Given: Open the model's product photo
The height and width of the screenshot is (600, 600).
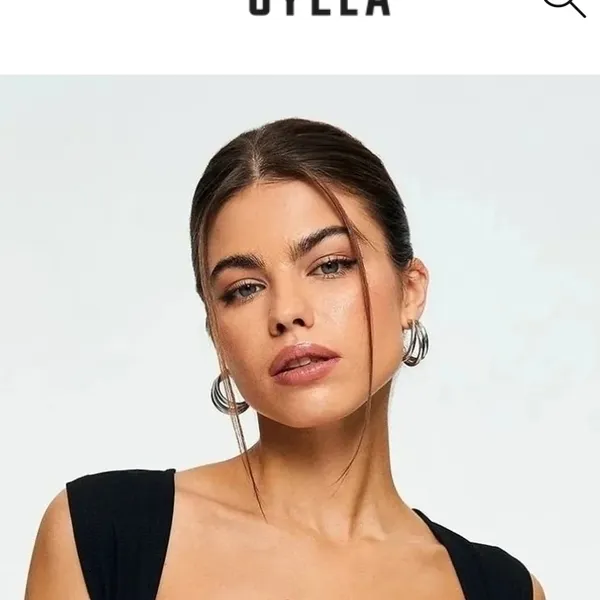Looking at the screenshot, I should [x=300, y=338].
